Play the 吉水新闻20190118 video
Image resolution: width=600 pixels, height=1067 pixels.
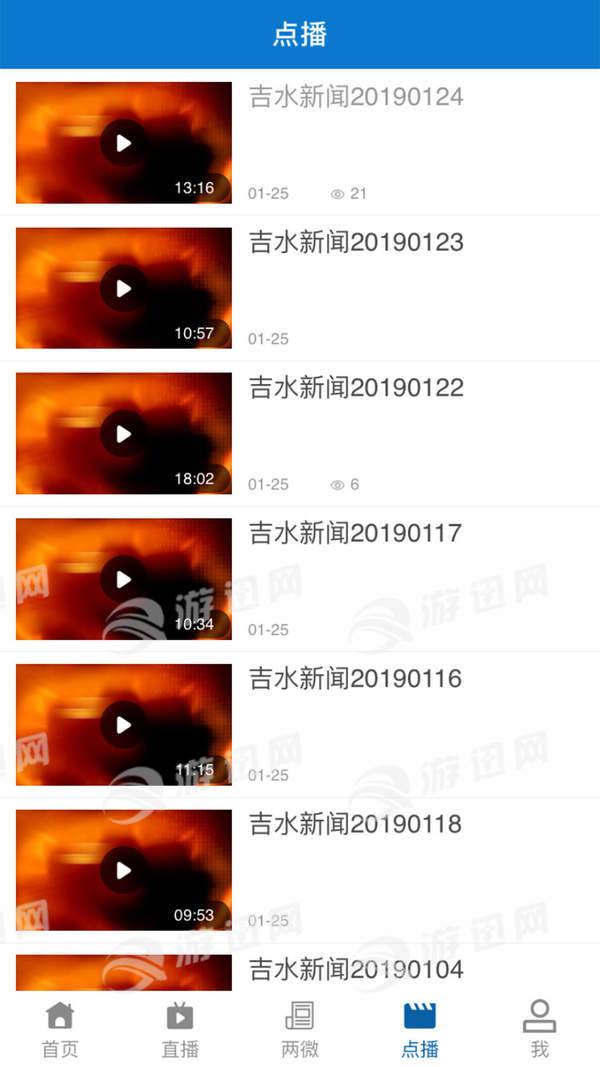click(123, 870)
